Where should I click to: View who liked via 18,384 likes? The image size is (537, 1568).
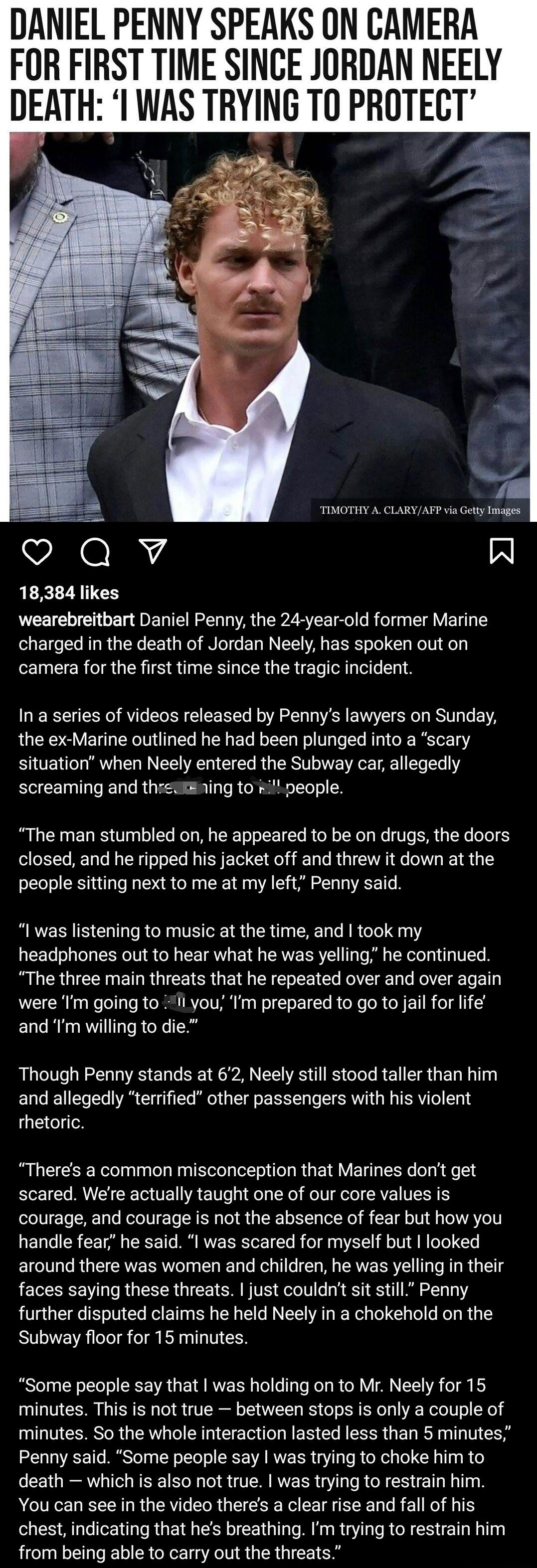click(x=69, y=592)
